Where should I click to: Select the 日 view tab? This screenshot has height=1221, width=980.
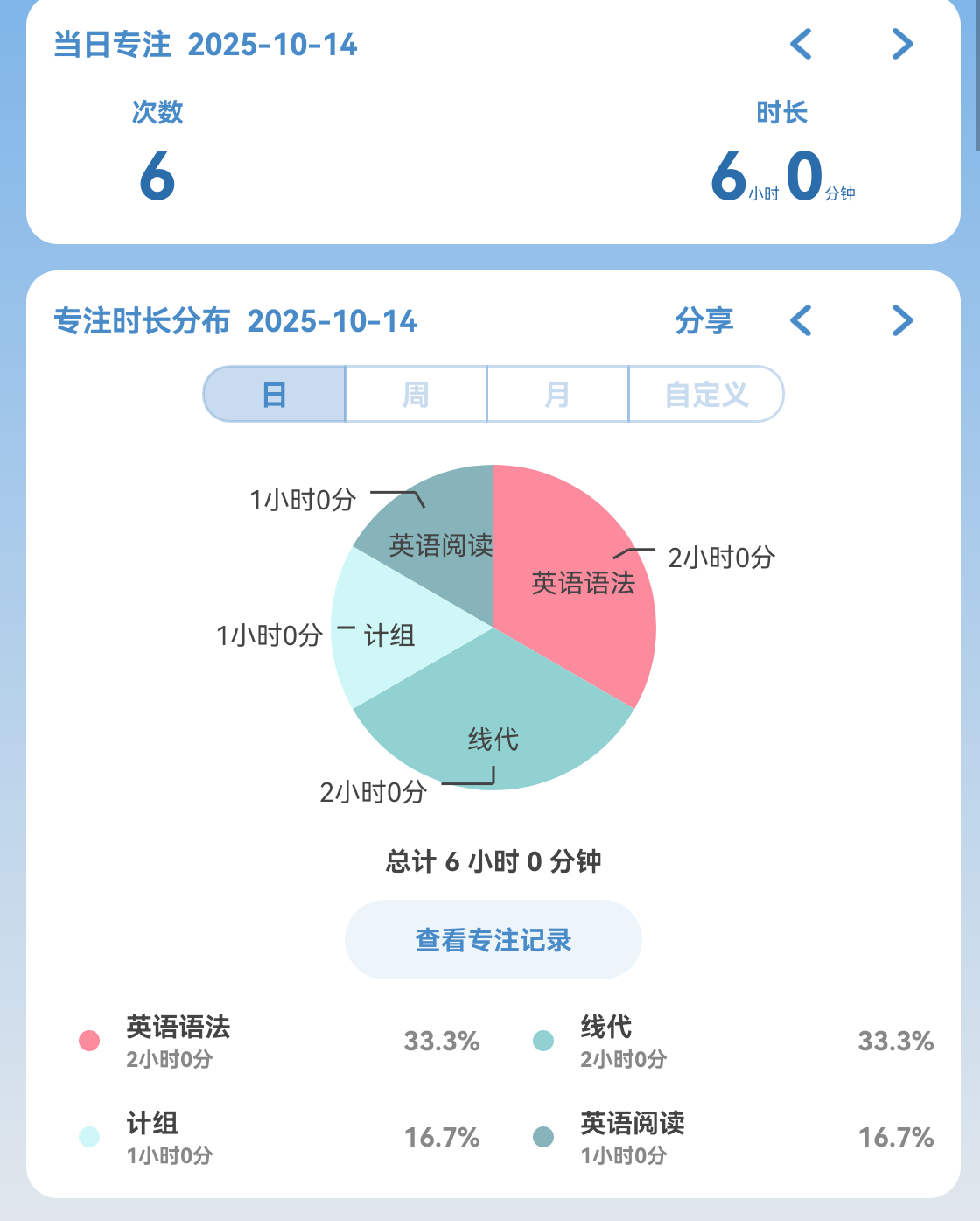(x=275, y=395)
